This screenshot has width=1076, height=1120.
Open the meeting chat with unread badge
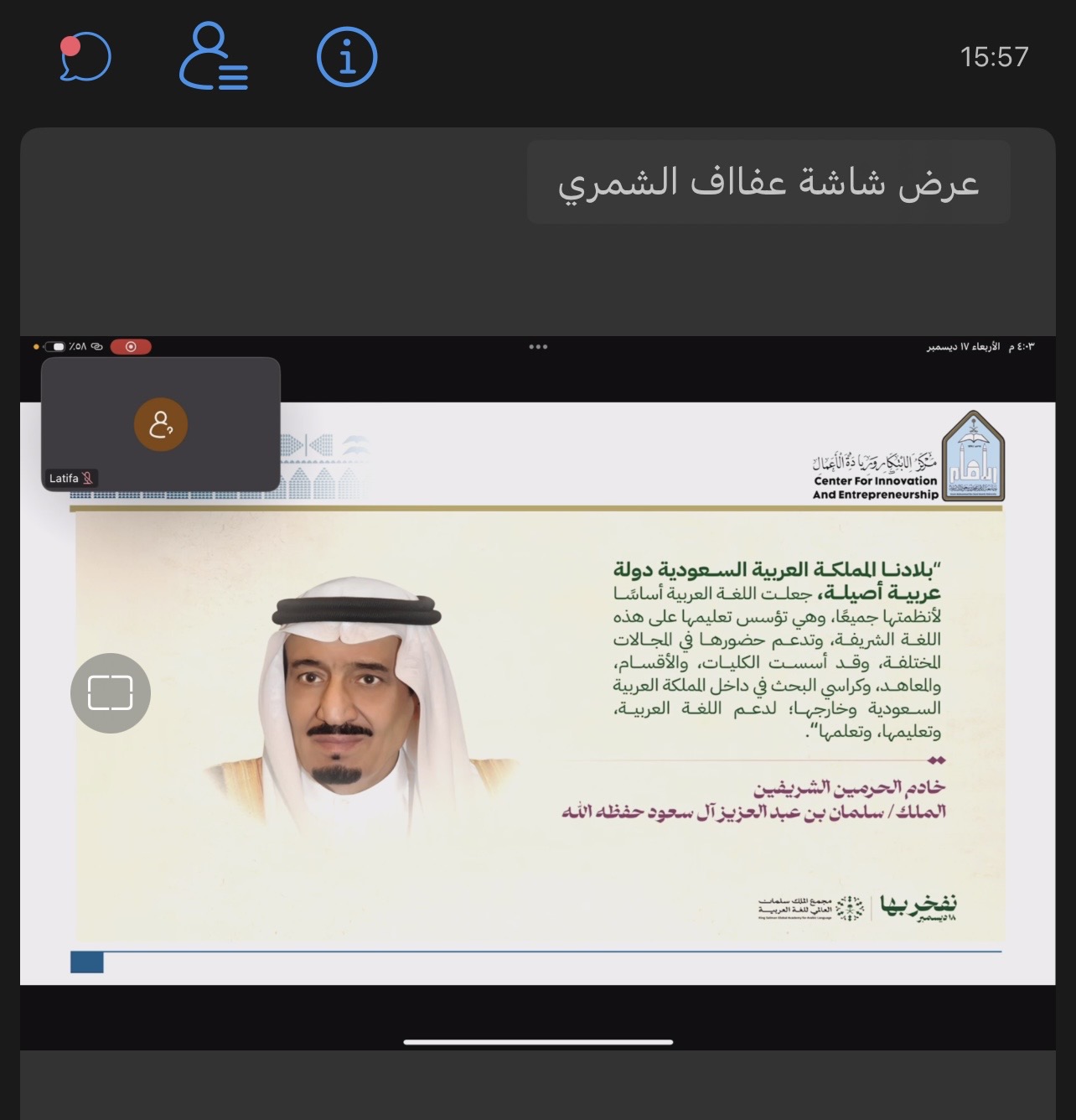pyautogui.click(x=85, y=57)
